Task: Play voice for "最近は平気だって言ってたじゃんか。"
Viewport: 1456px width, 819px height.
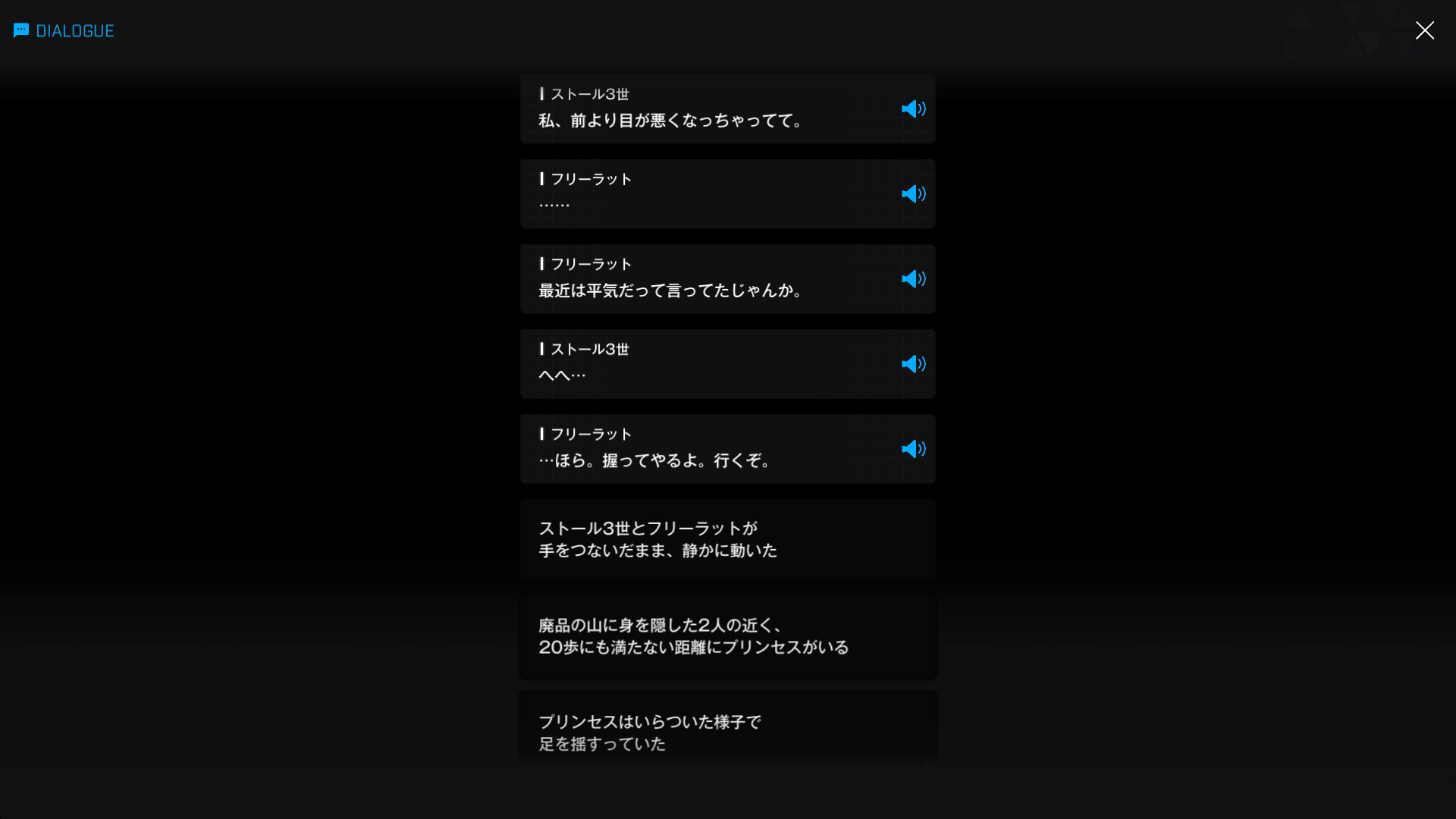Action: coord(913,279)
